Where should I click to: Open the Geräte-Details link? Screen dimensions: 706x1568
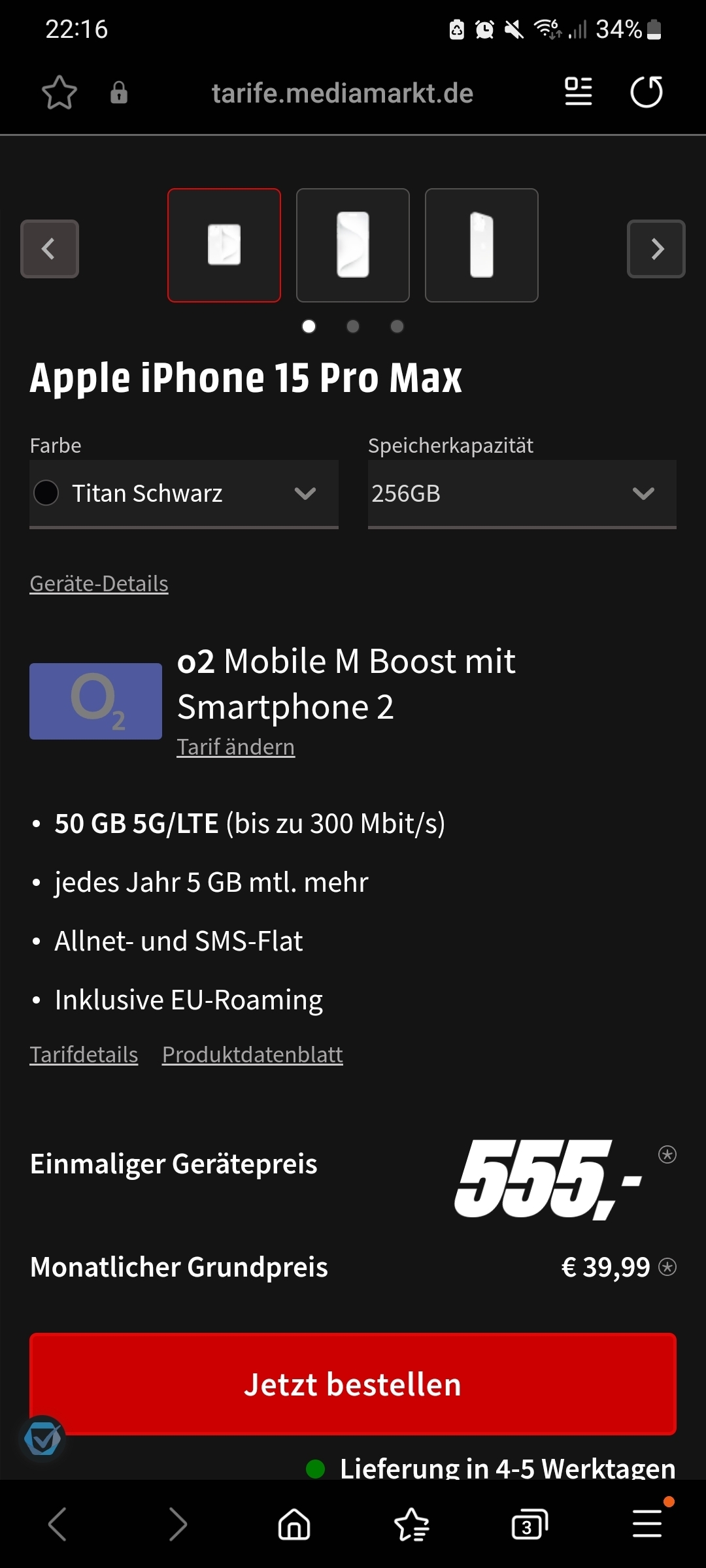coord(99,583)
